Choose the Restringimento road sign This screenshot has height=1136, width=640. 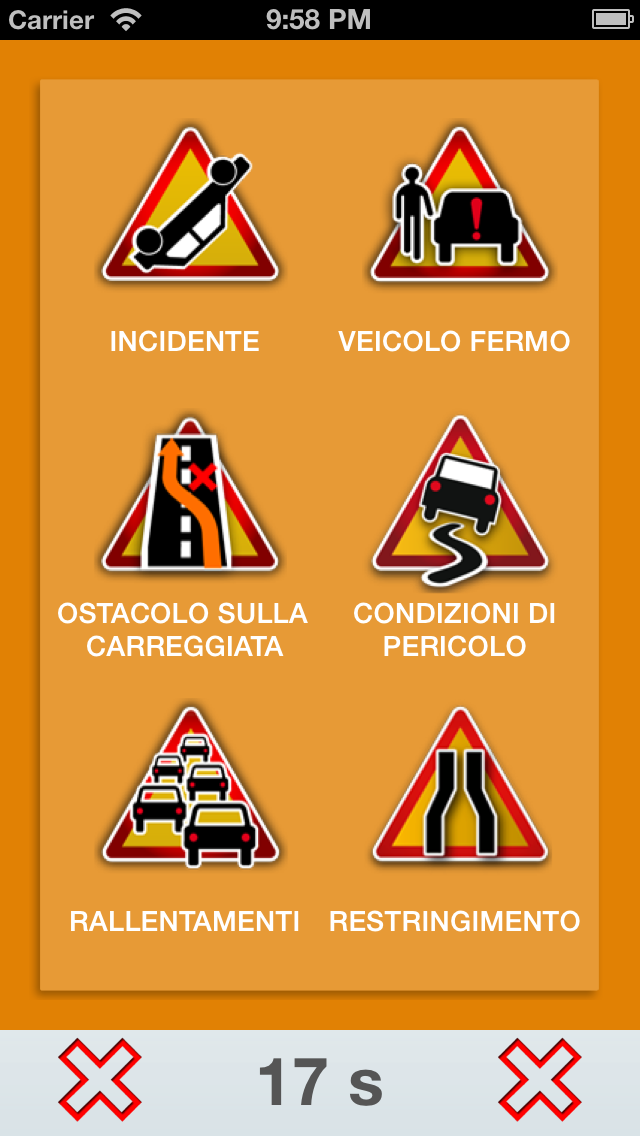[458, 789]
